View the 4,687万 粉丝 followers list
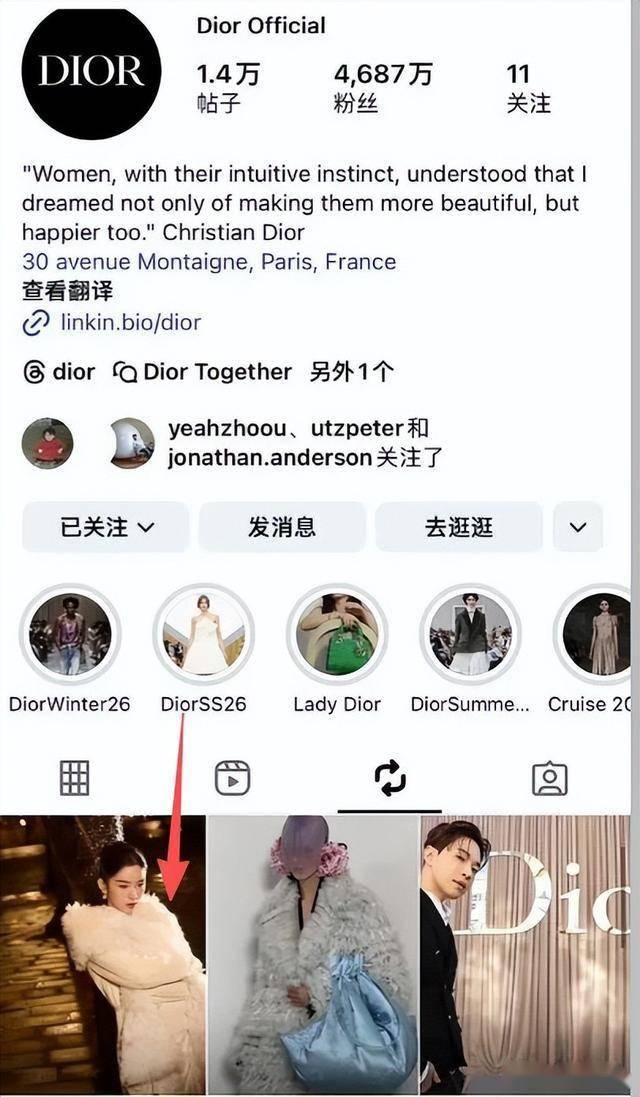Viewport: 640px width, 1097px height. point(383,87)
